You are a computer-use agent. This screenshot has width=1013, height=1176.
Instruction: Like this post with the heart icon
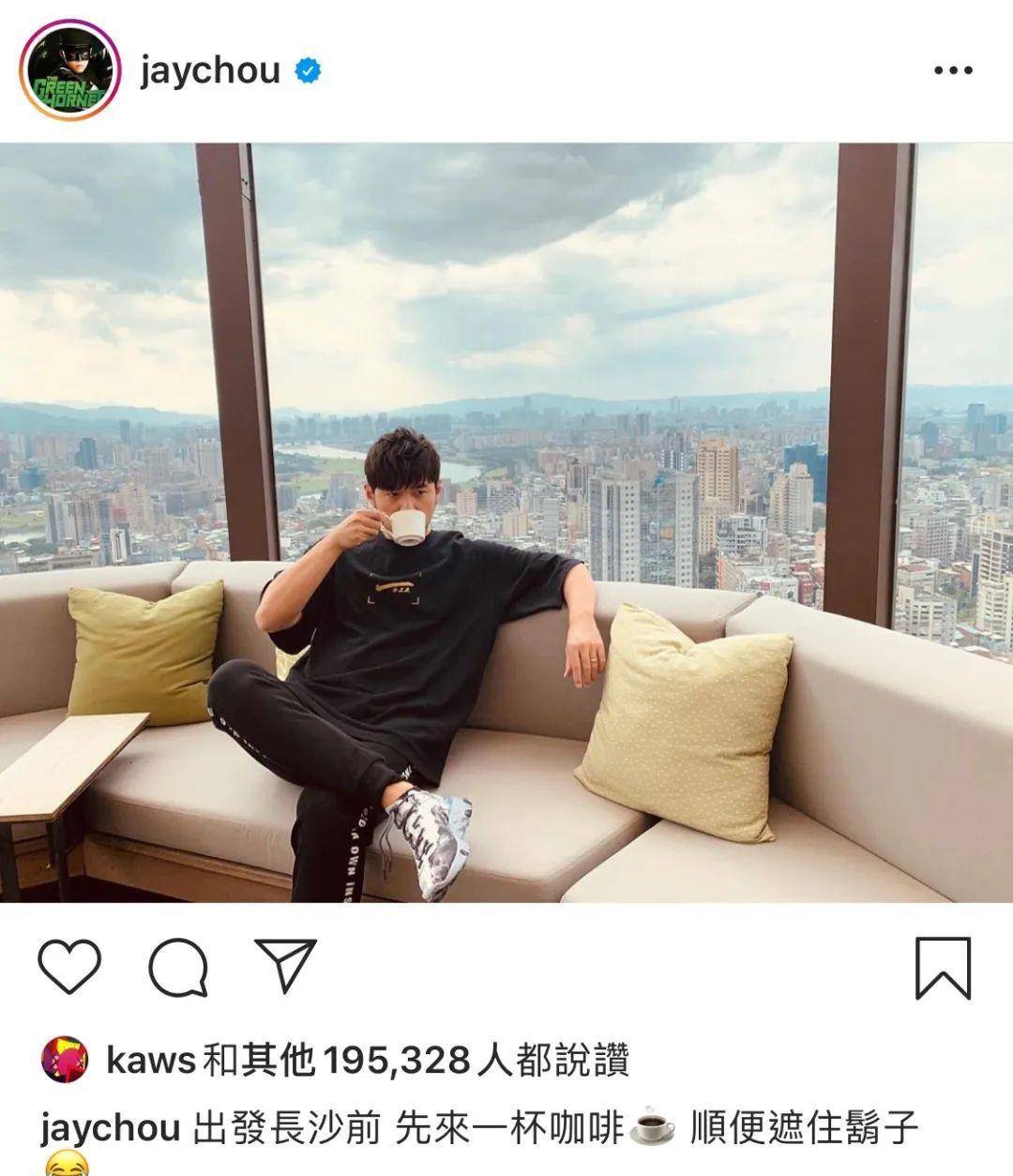coord(69,967)
